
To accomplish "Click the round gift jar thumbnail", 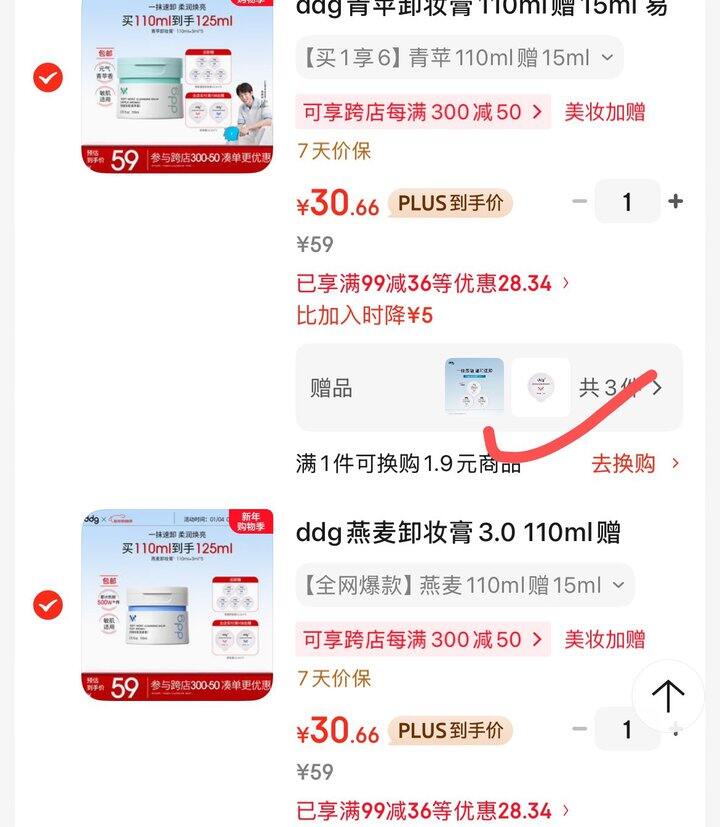I will [542, 386].
